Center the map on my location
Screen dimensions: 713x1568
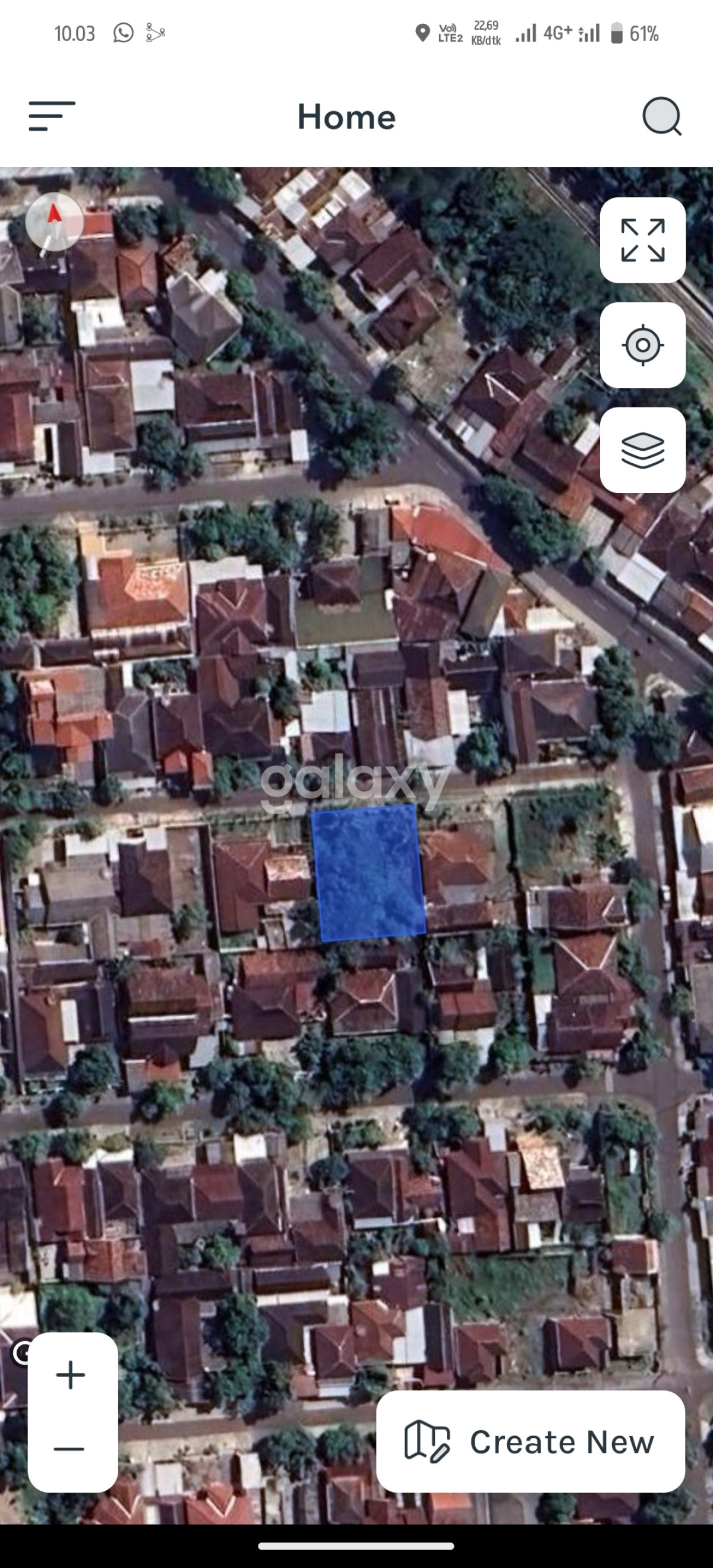642,345
